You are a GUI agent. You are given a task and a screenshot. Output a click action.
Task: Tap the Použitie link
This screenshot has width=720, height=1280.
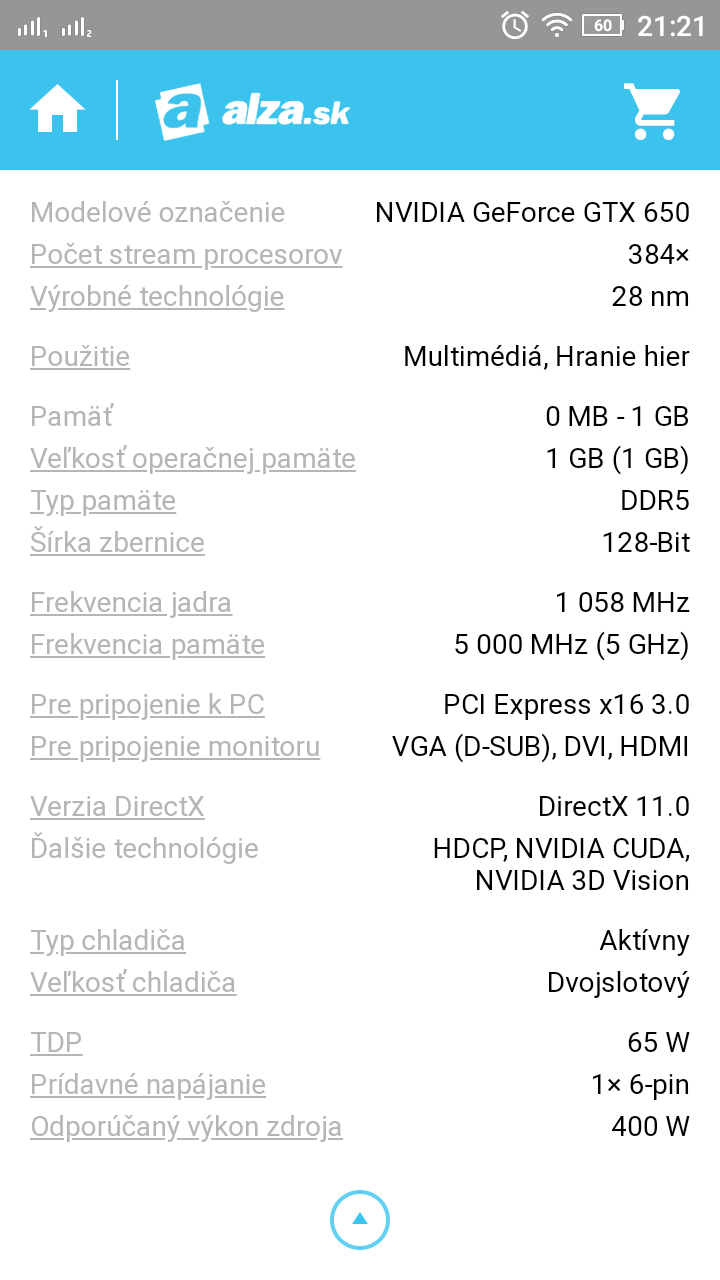click(80, 357)
